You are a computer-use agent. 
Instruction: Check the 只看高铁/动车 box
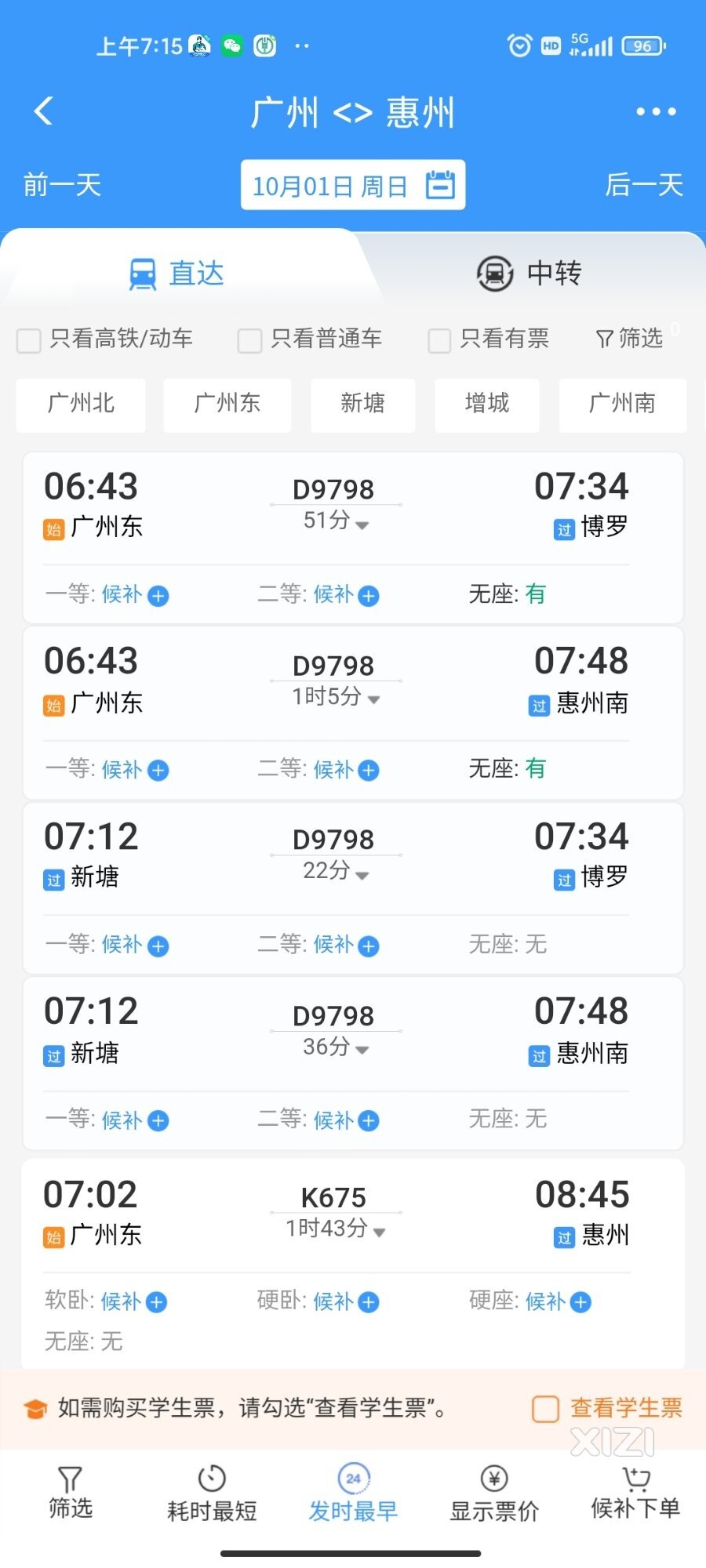pyautogui.click(x=29, y=340)
